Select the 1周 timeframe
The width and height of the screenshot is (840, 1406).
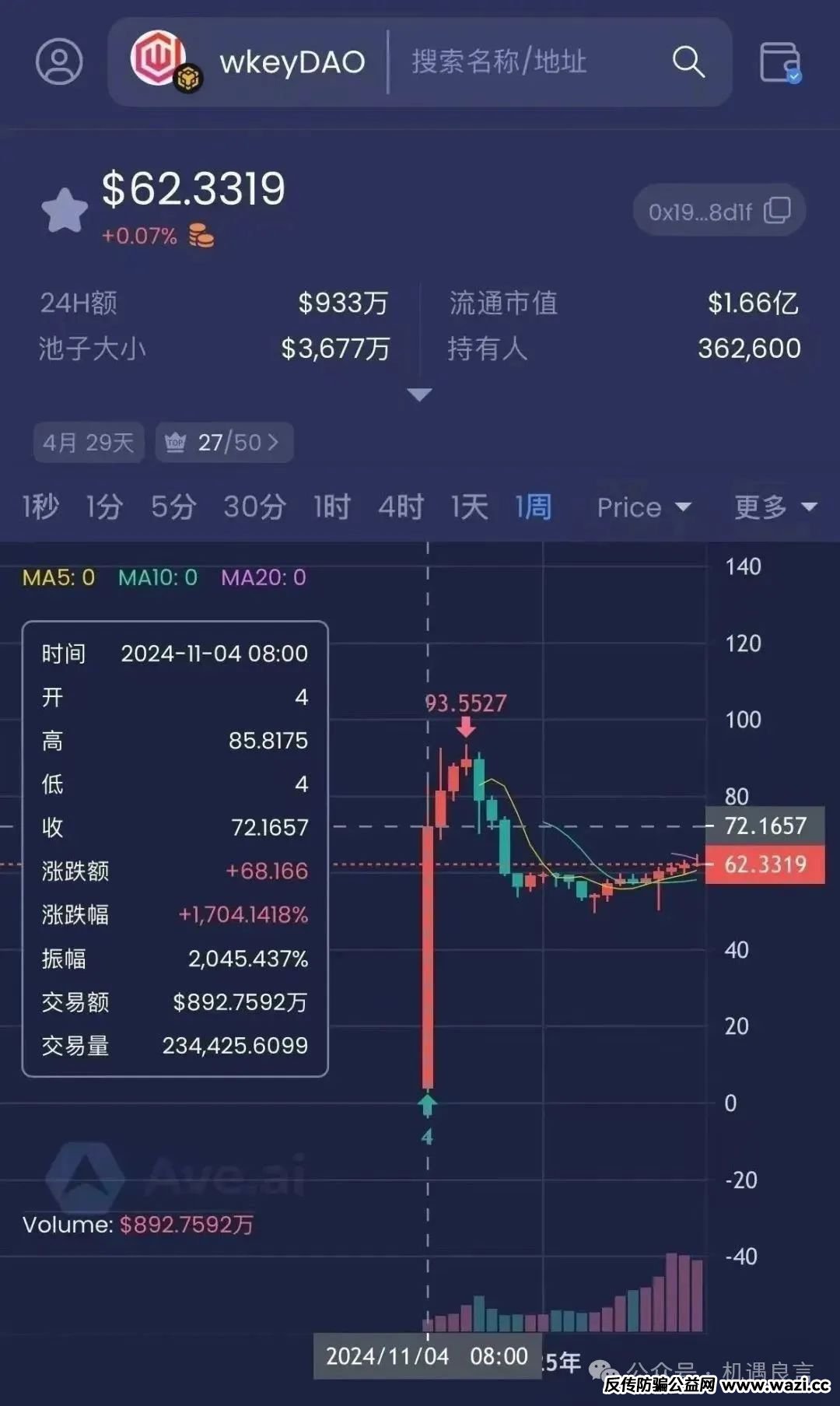point(533,507)
